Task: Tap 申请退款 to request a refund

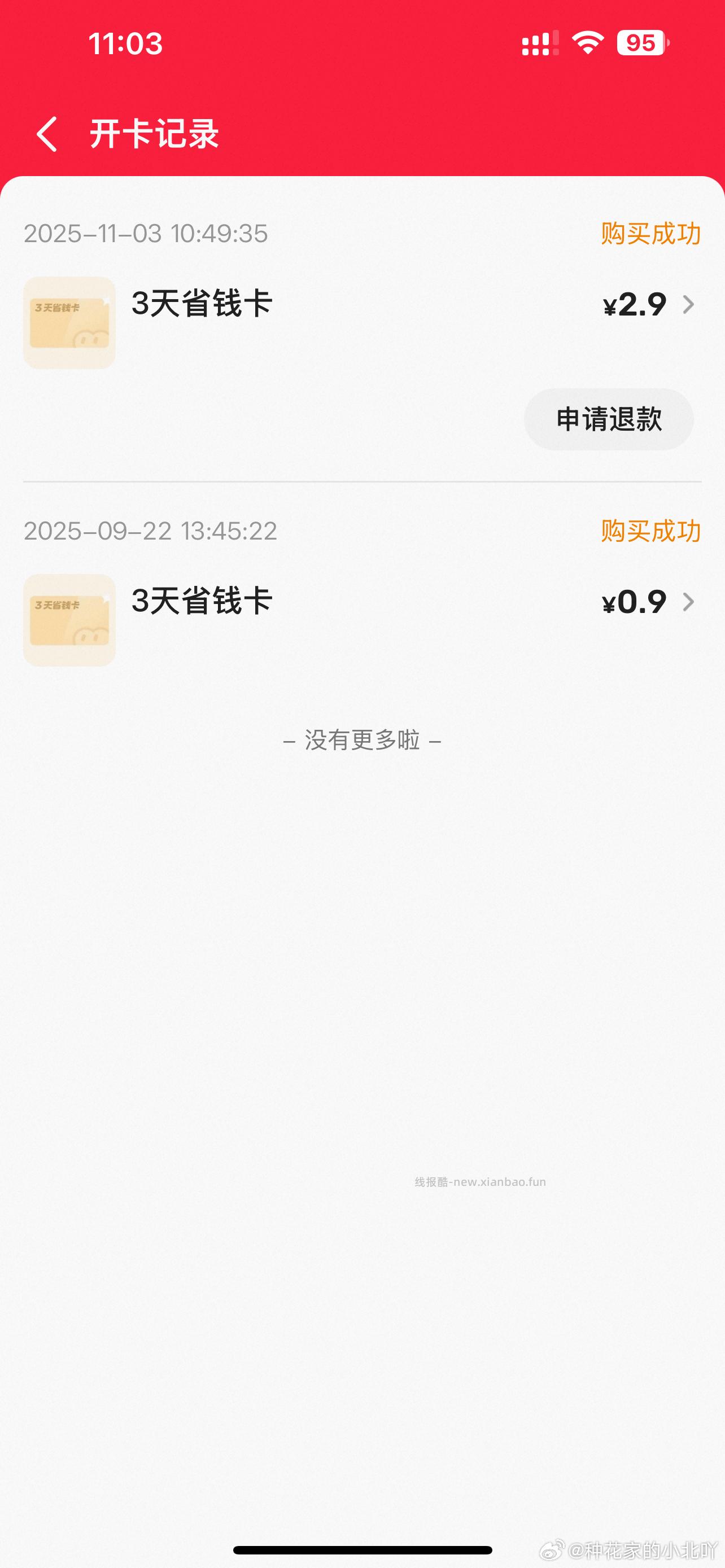Action: point(608,419)
